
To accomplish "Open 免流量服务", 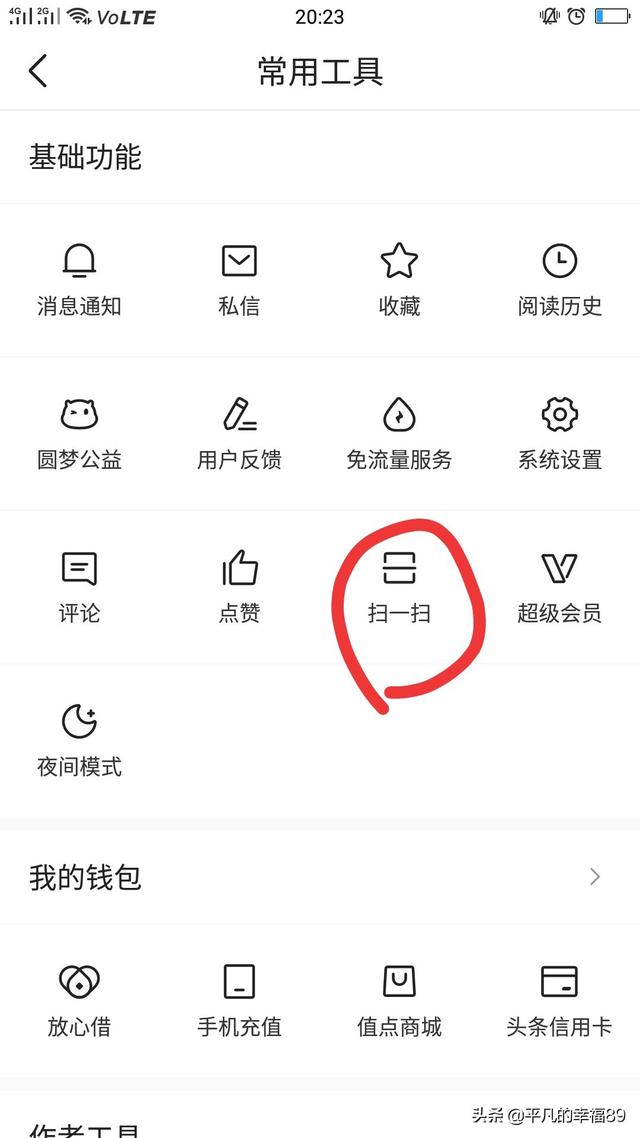I will click(399, 433).
